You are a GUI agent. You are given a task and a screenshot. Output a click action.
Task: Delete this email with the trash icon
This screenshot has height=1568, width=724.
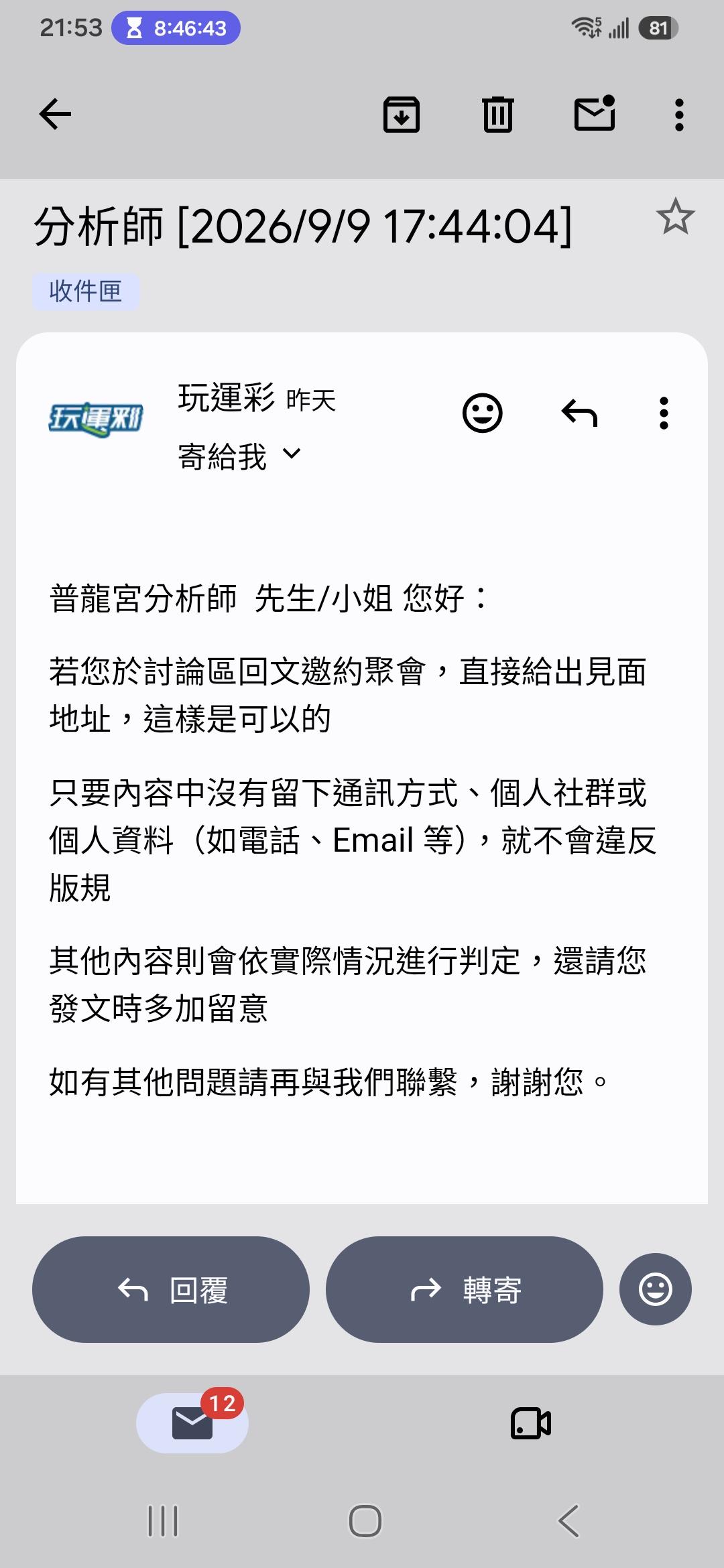498,114
